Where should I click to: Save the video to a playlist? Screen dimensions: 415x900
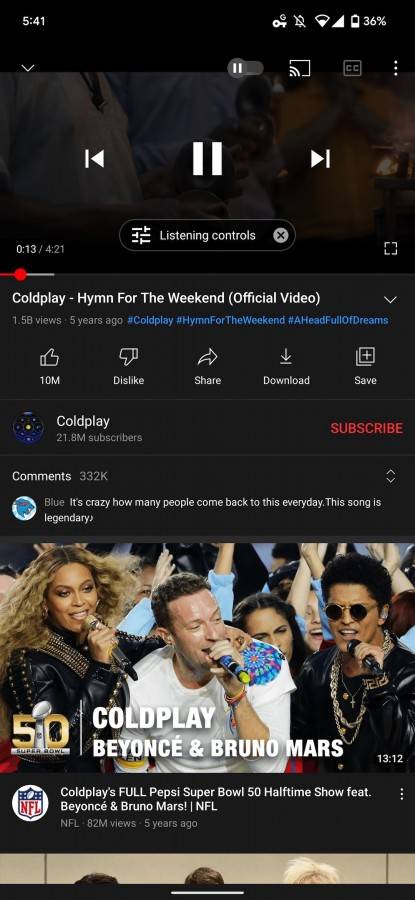(x=365, y=366)
